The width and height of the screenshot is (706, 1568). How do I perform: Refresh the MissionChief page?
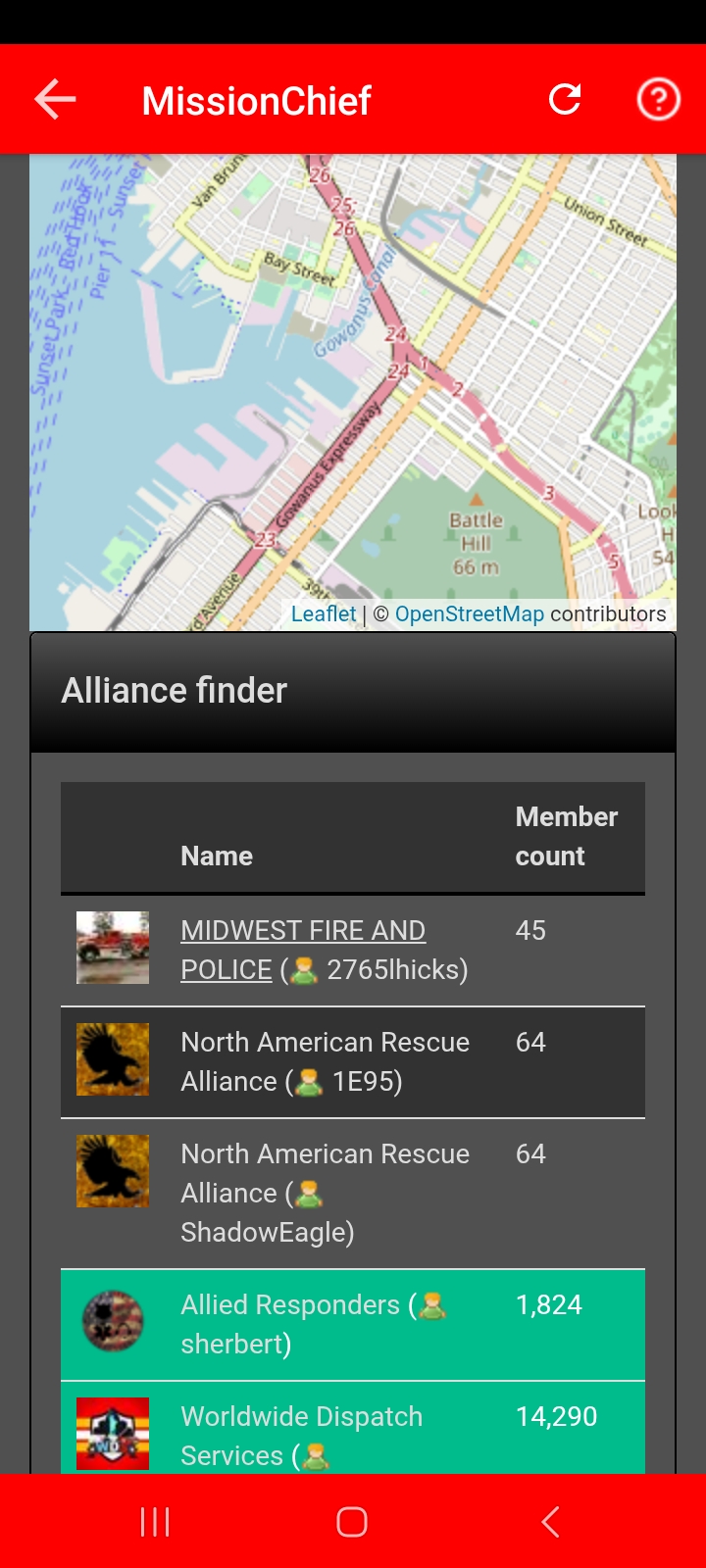pyautogui.click(x=565, y=99)
